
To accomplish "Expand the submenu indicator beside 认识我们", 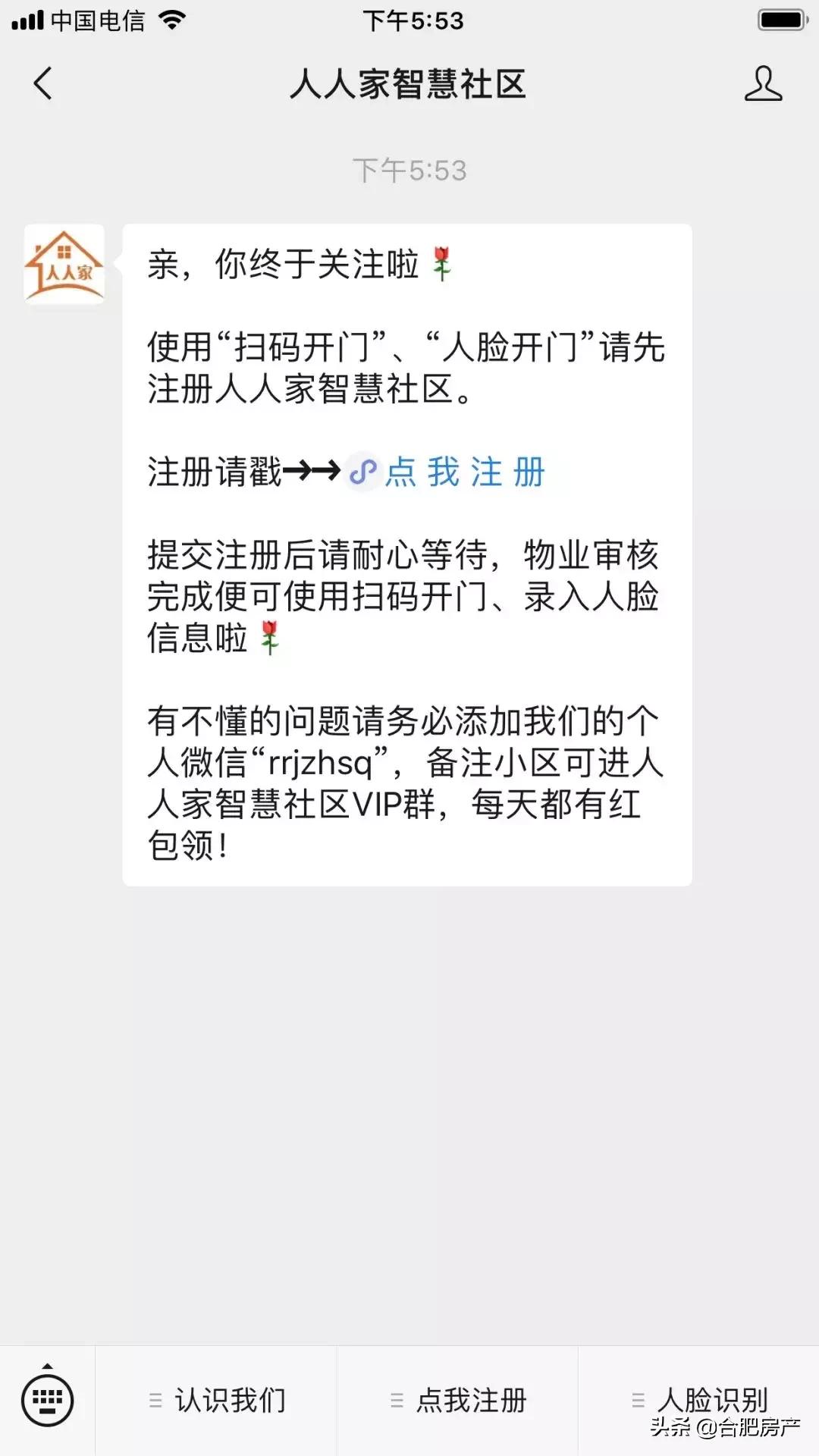I will coord(158,1399).
